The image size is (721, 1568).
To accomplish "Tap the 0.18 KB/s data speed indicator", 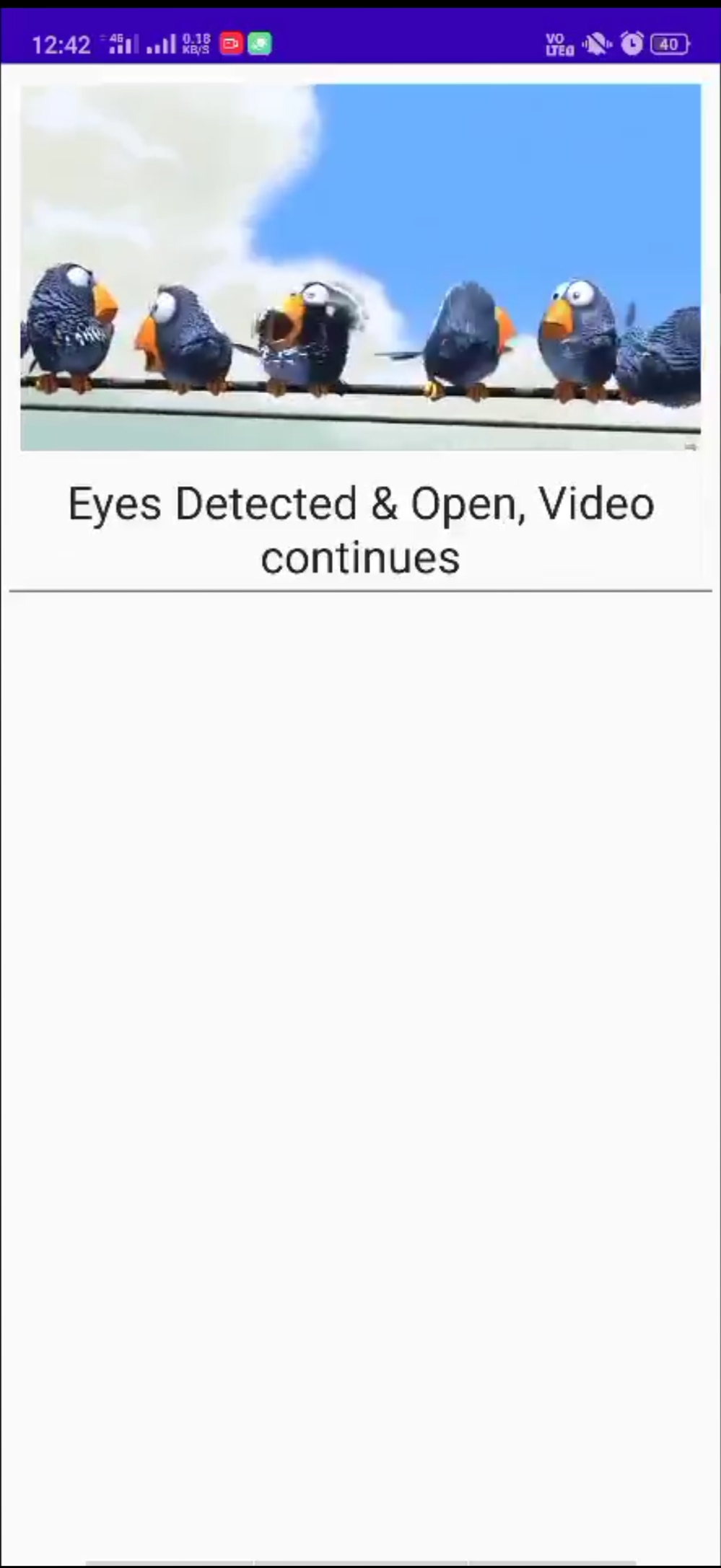I will [x=196, y=44].
